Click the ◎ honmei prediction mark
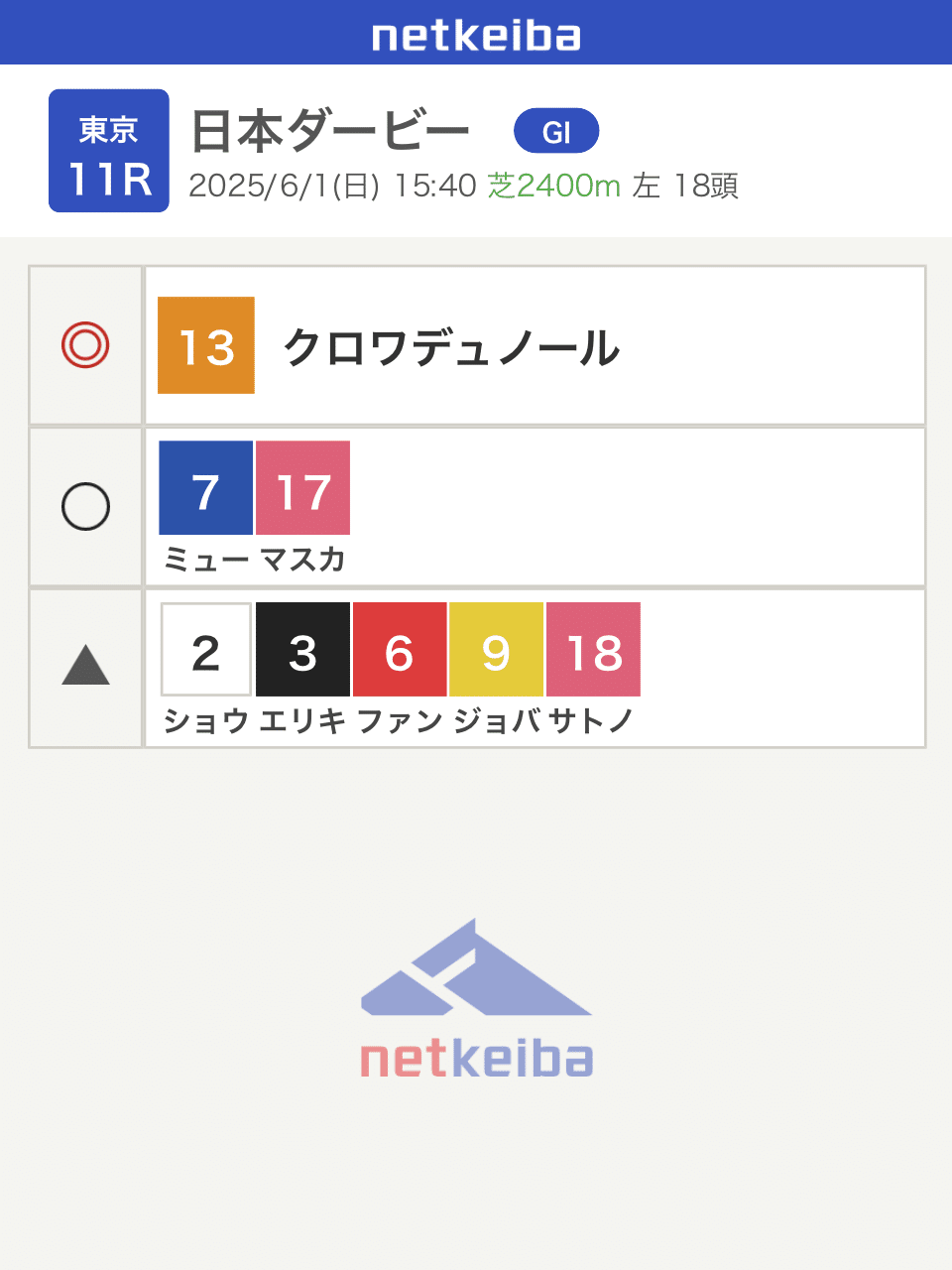This screenshot has height=1270, width=952. point(86,344)
